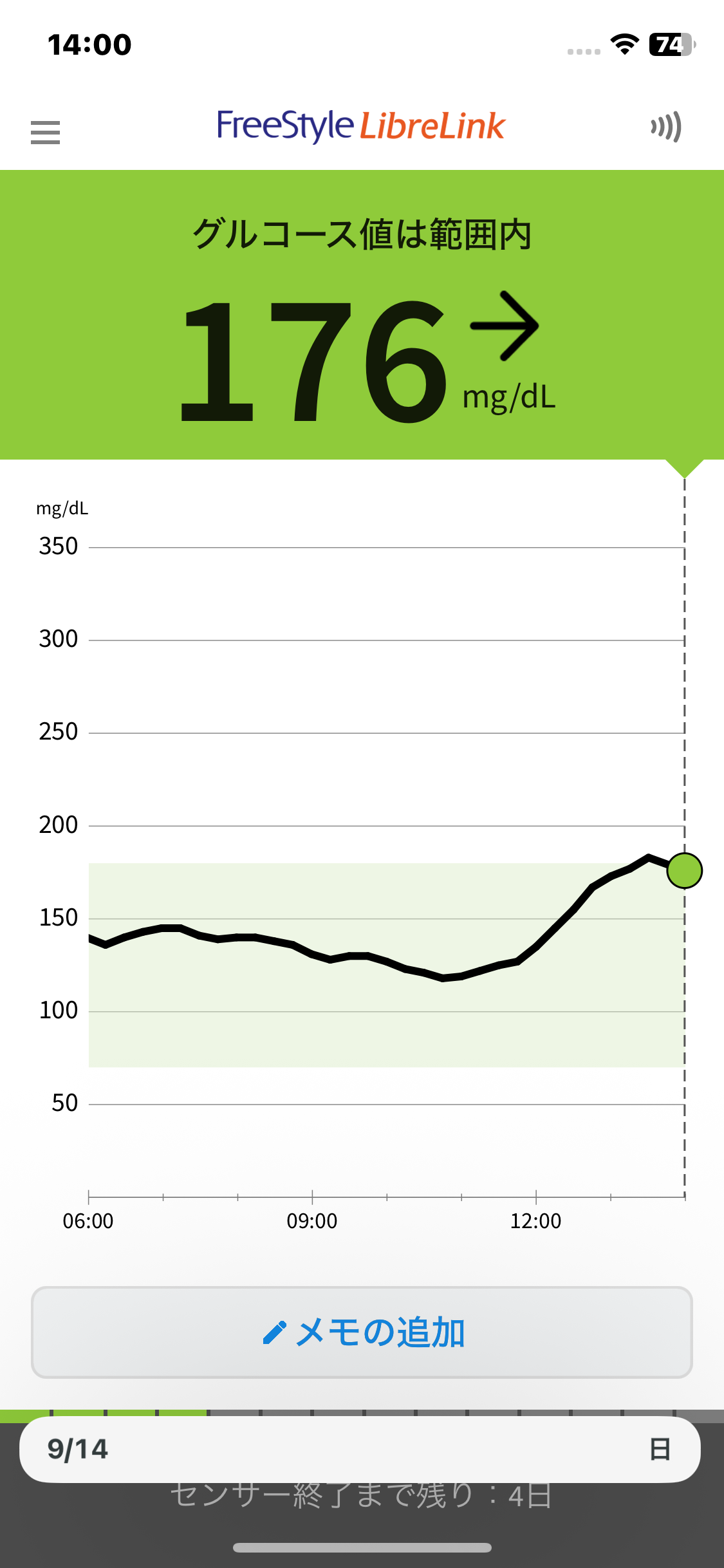Open the hamburger menu
Image resolution: width=724 pixels, height=1568 pixels.
pos(45,132)
